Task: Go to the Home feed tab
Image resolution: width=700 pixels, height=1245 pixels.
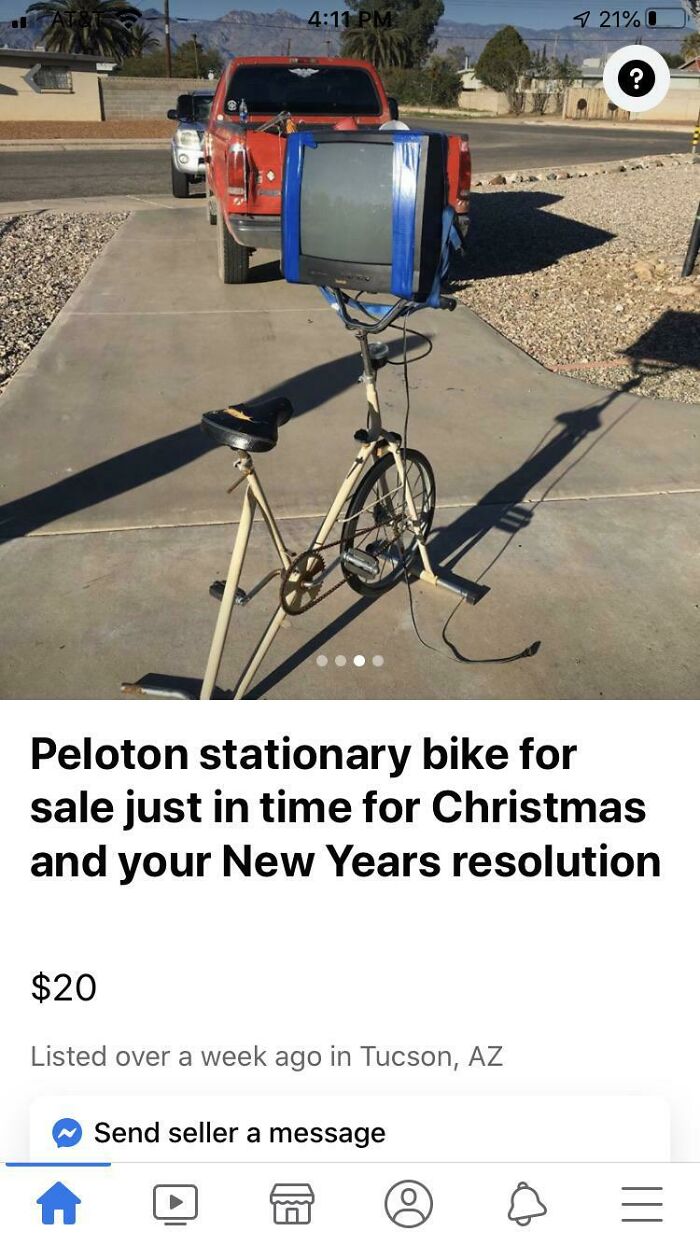Action: point(58,1203)
